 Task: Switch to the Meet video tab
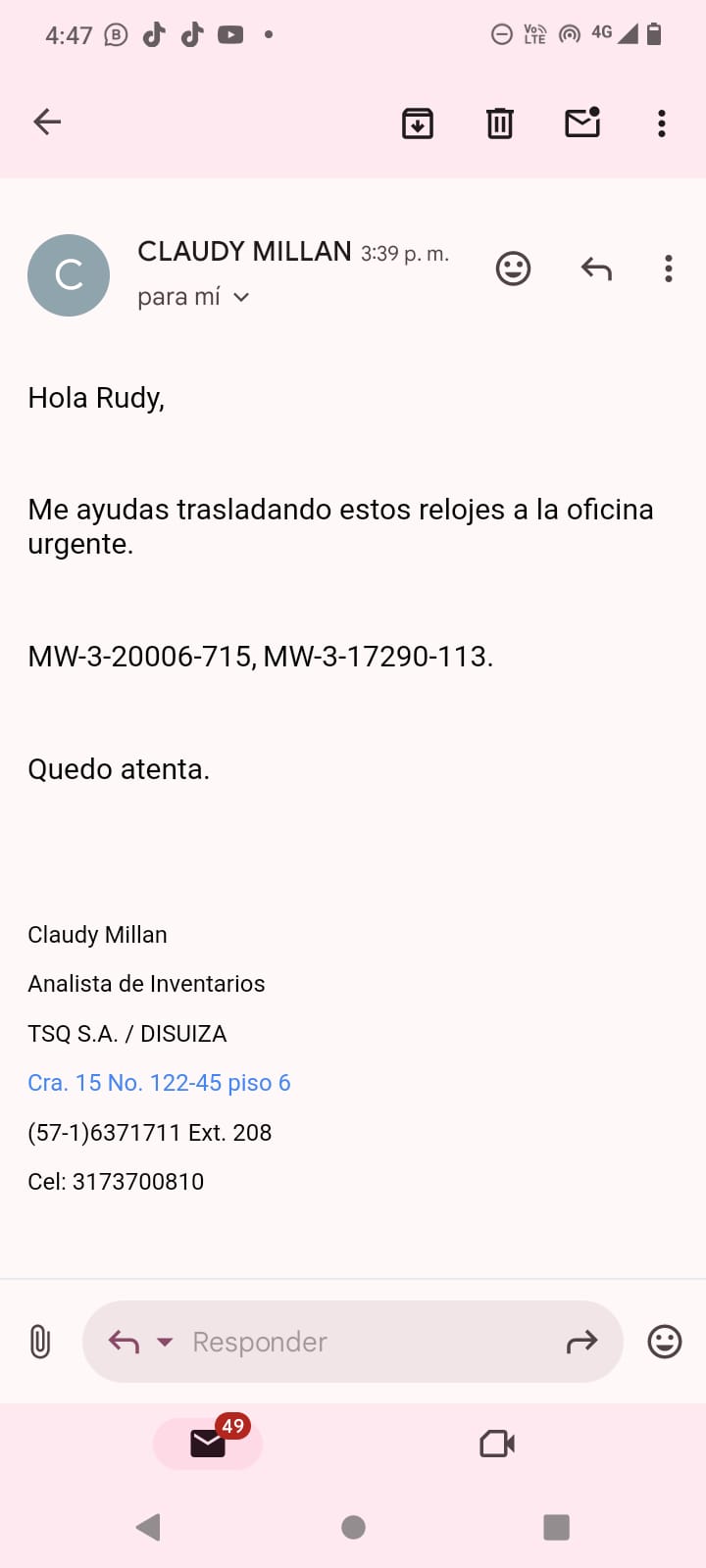(497, 1444)
